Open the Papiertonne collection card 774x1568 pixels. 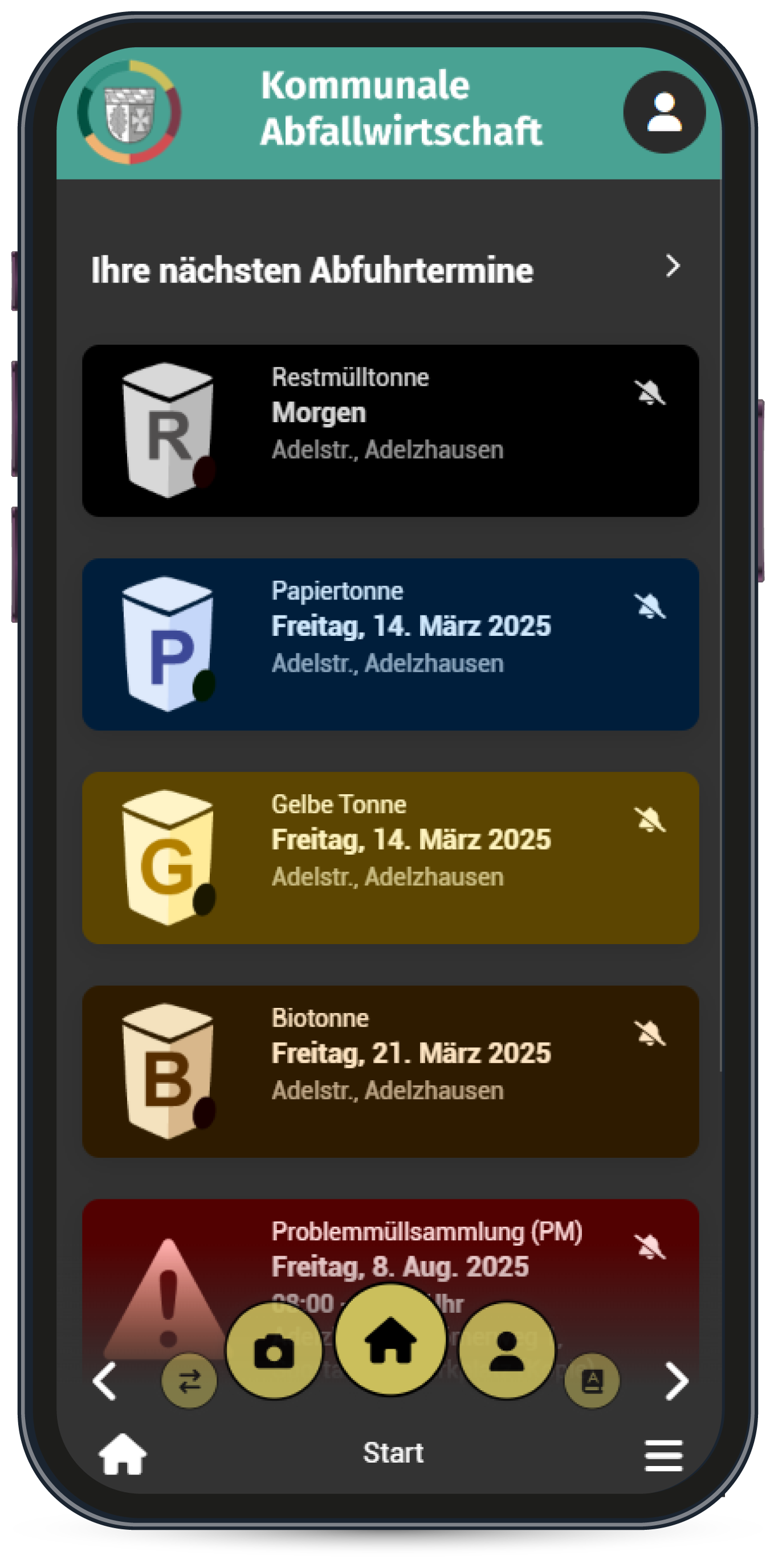pyautogui.click(x=390, y=644)
